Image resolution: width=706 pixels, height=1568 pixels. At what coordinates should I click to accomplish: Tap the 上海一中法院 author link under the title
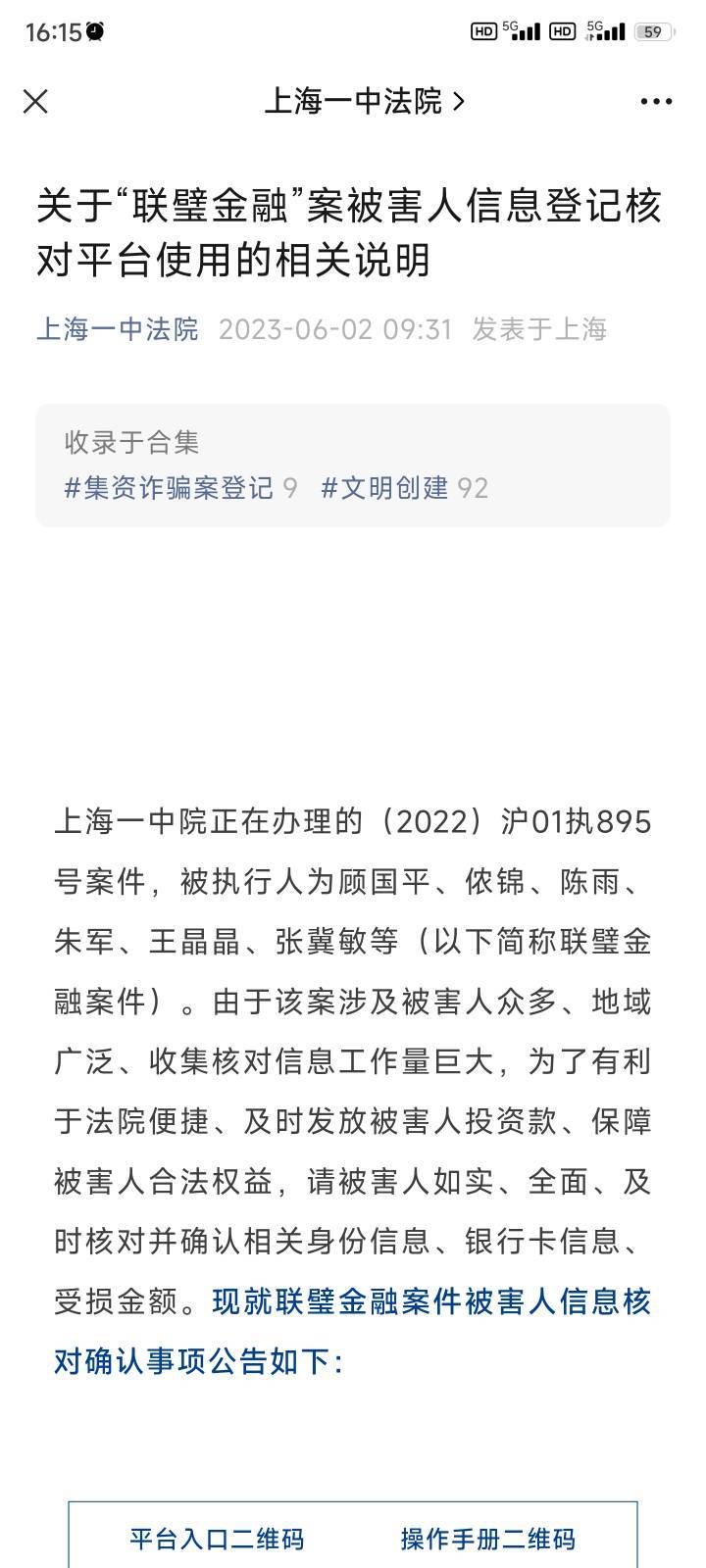pyautogui.click(x=118, y=328)
